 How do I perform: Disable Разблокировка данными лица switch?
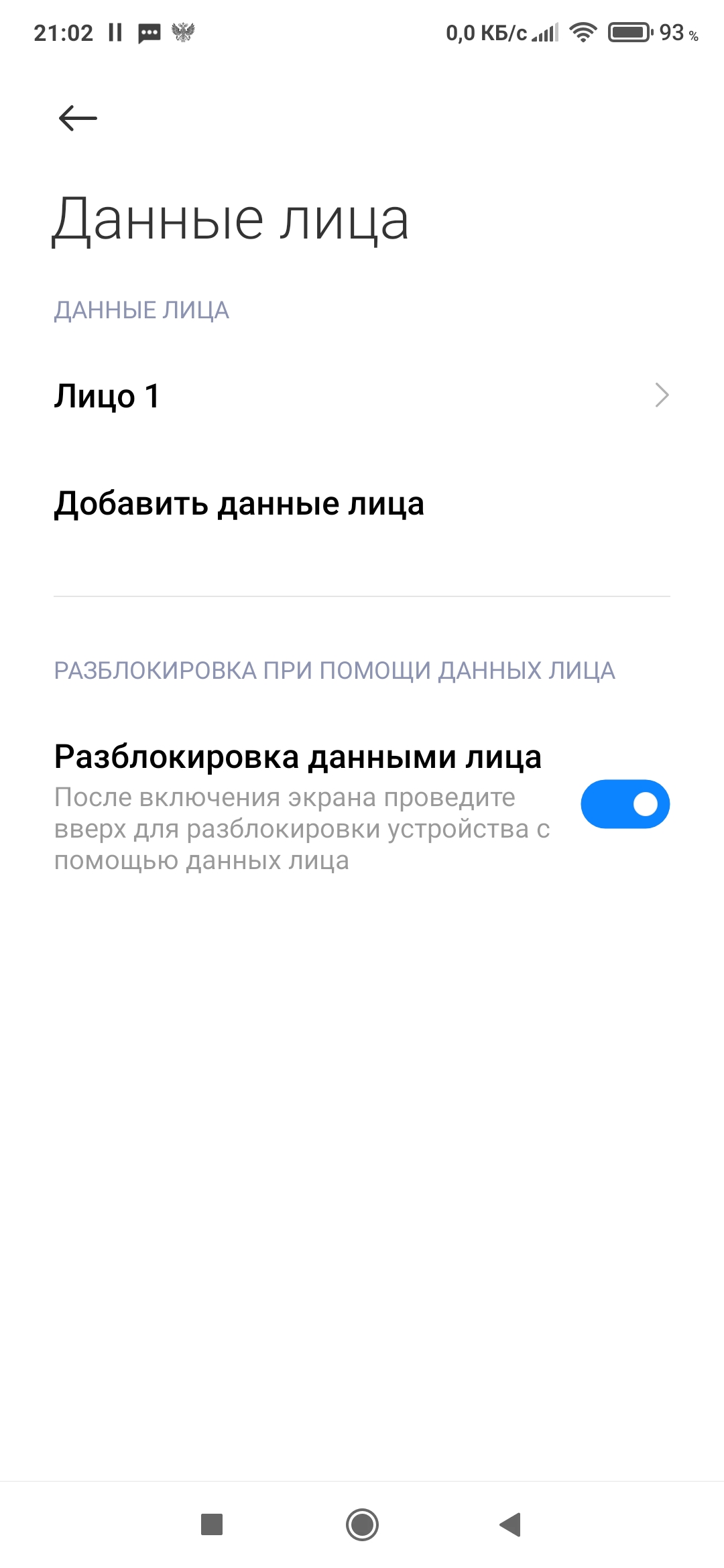click(625, 804)
